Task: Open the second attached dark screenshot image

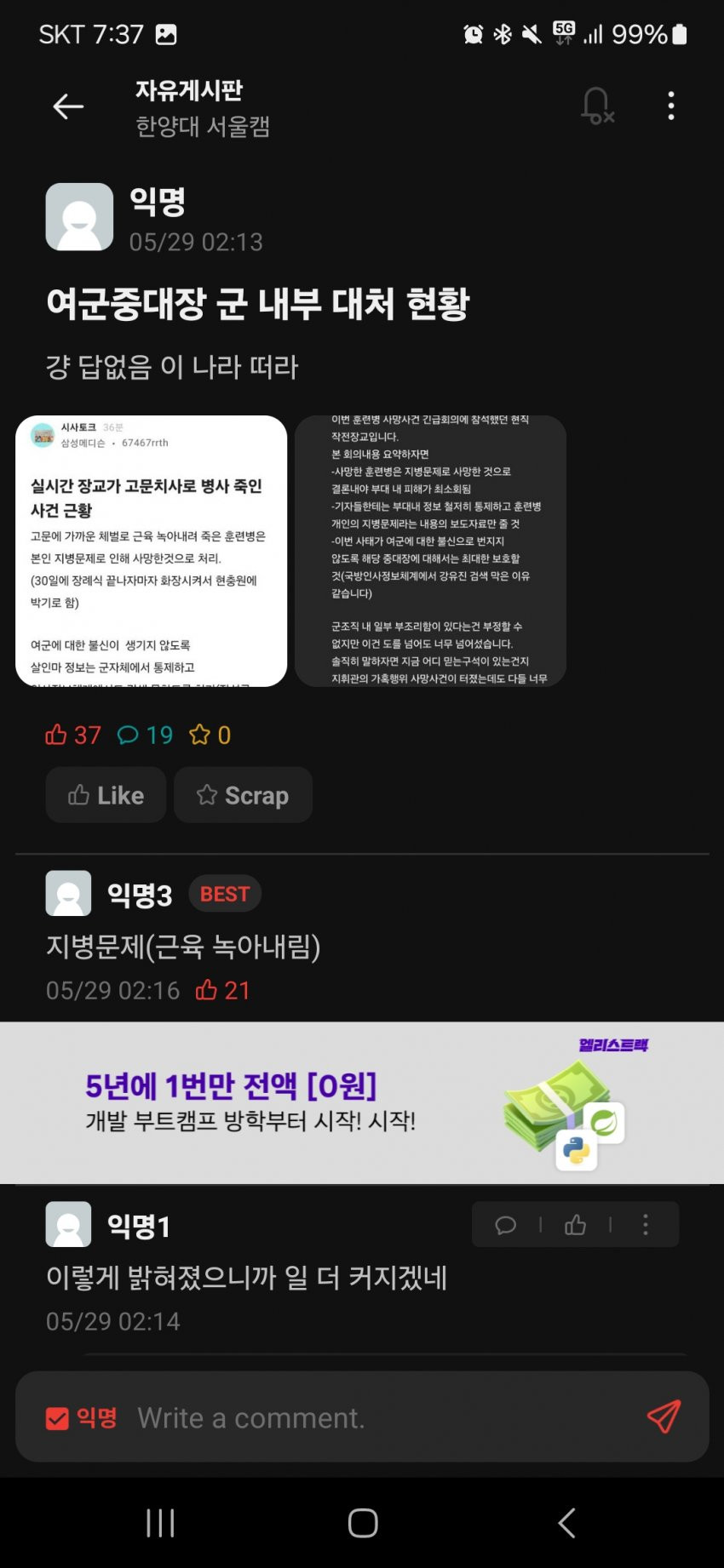Action: click(x=430, y=551)
